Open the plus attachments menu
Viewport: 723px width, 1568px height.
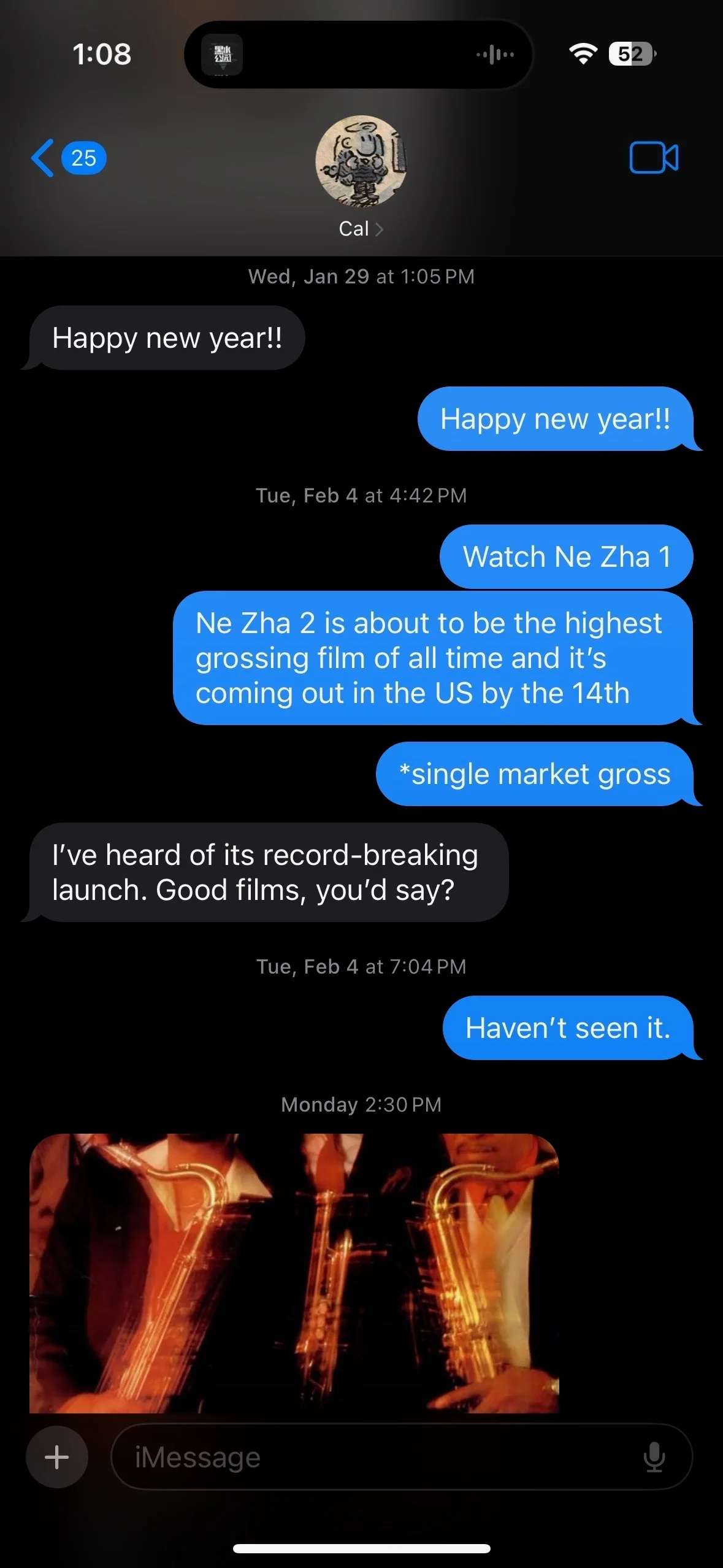tap(57, 1457)
